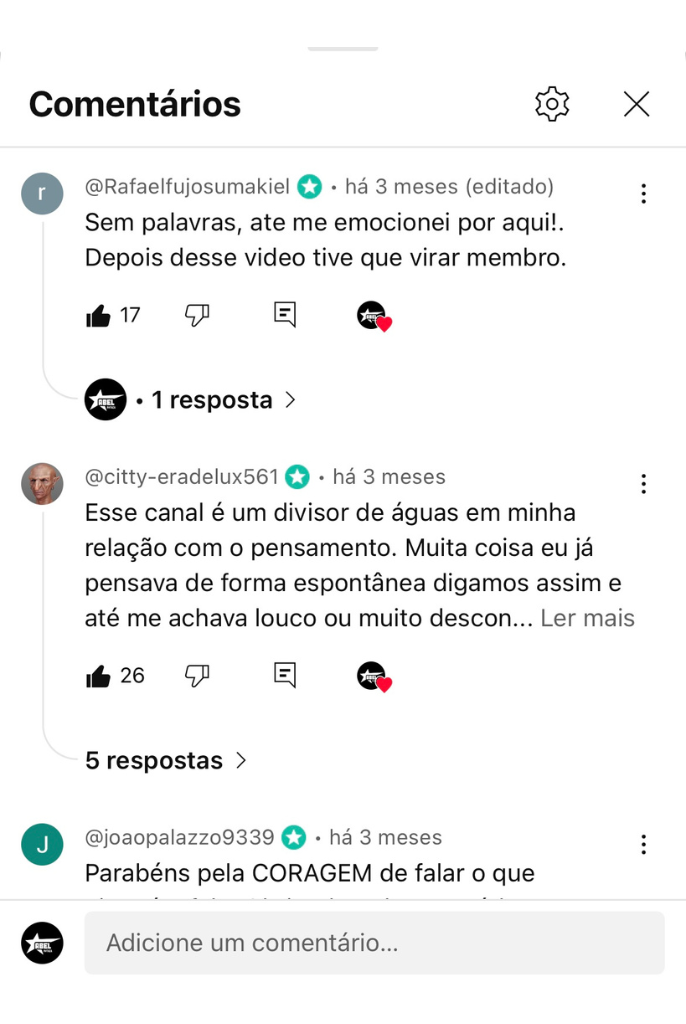Open joaopalazzo9339's profile avatar
Screen dimensions: 686x1024
(x=42, y=845)
